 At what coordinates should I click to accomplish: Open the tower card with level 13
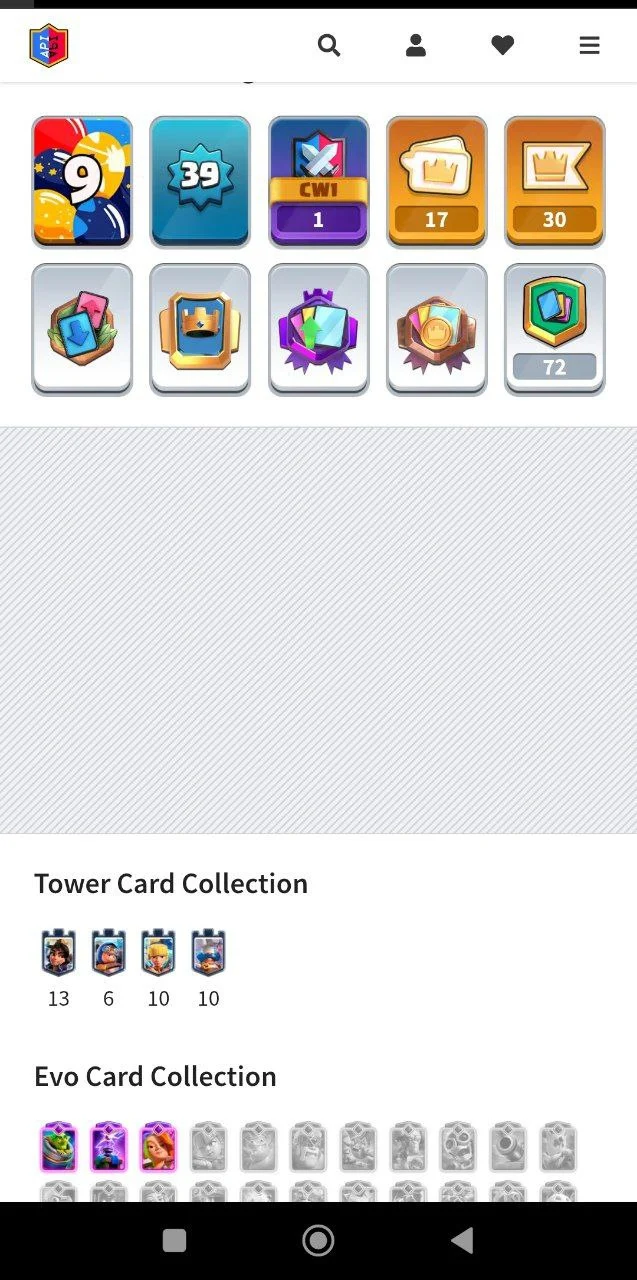(59, 953)
